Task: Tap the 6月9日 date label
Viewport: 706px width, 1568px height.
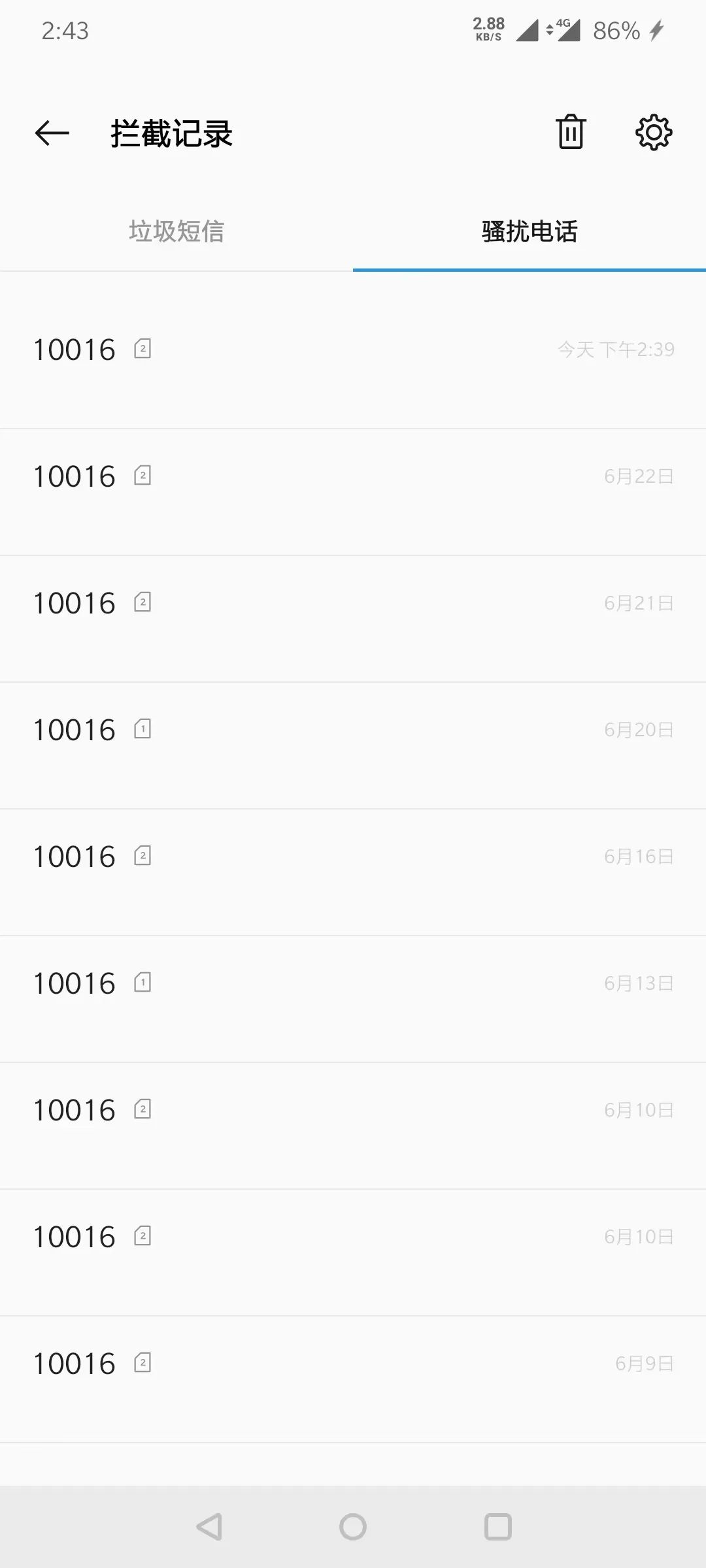Action: tap(645, 1363)
